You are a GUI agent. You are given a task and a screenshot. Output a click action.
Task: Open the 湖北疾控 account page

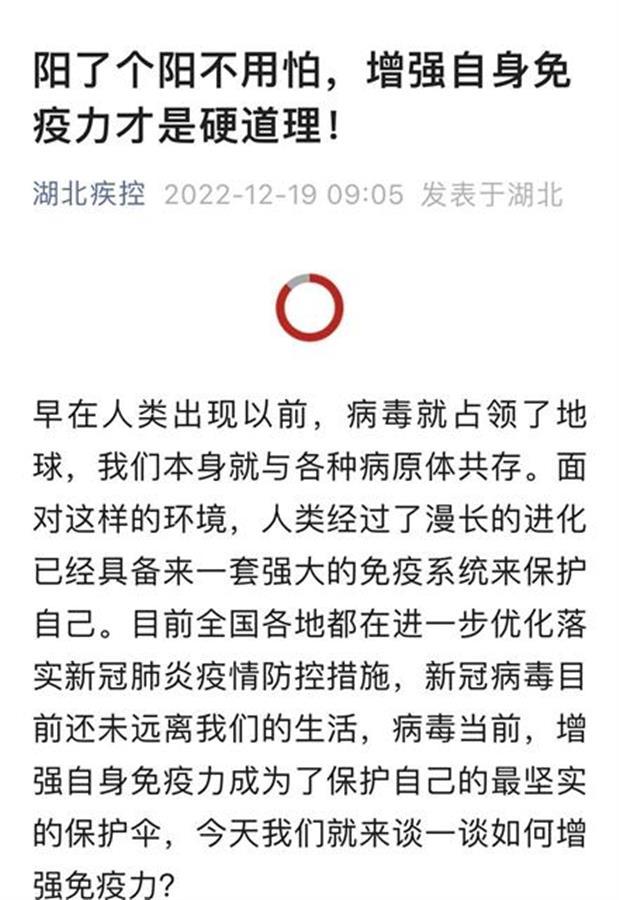click(89, 193)
